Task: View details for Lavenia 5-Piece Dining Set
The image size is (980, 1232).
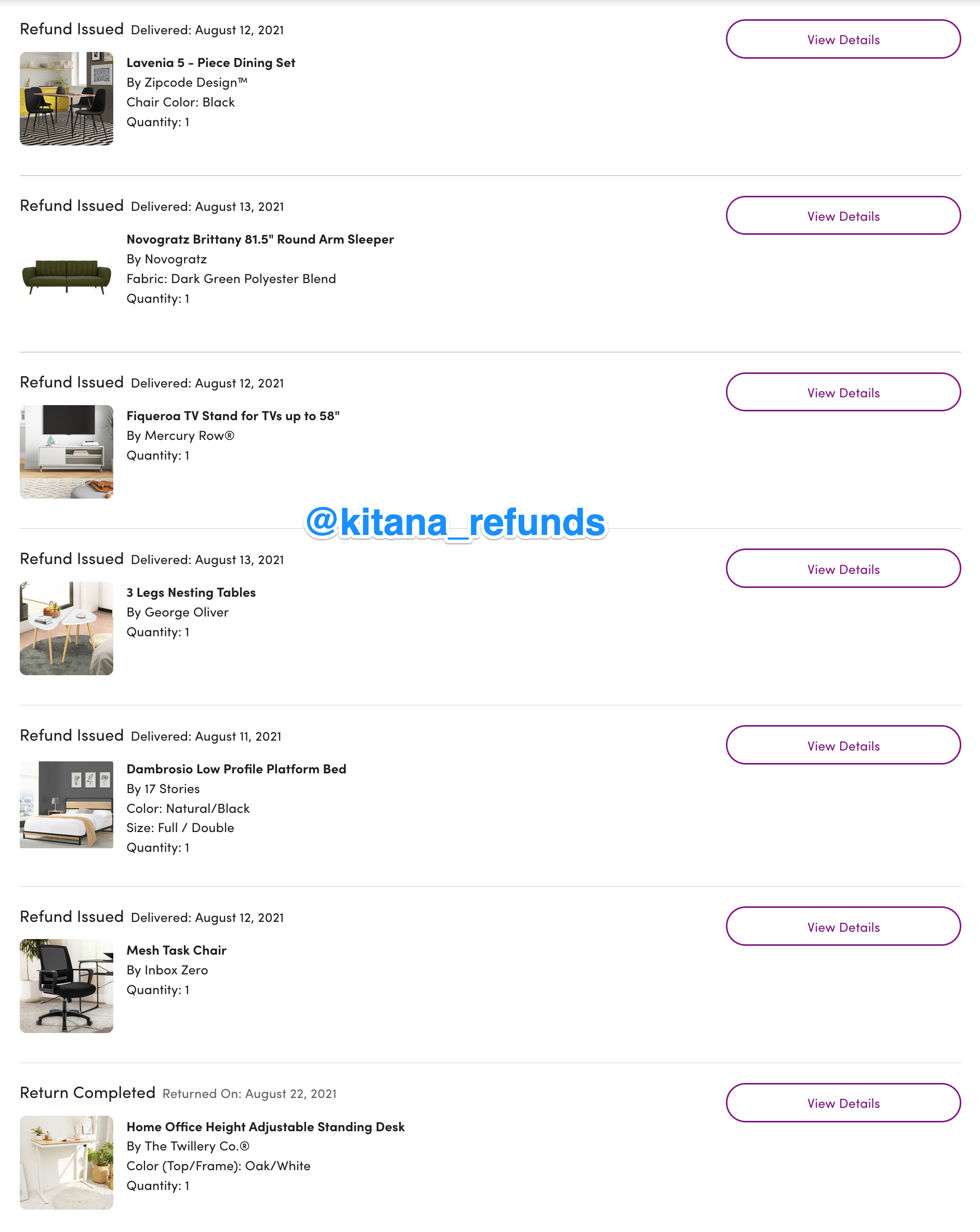Action: coord(843,39)
